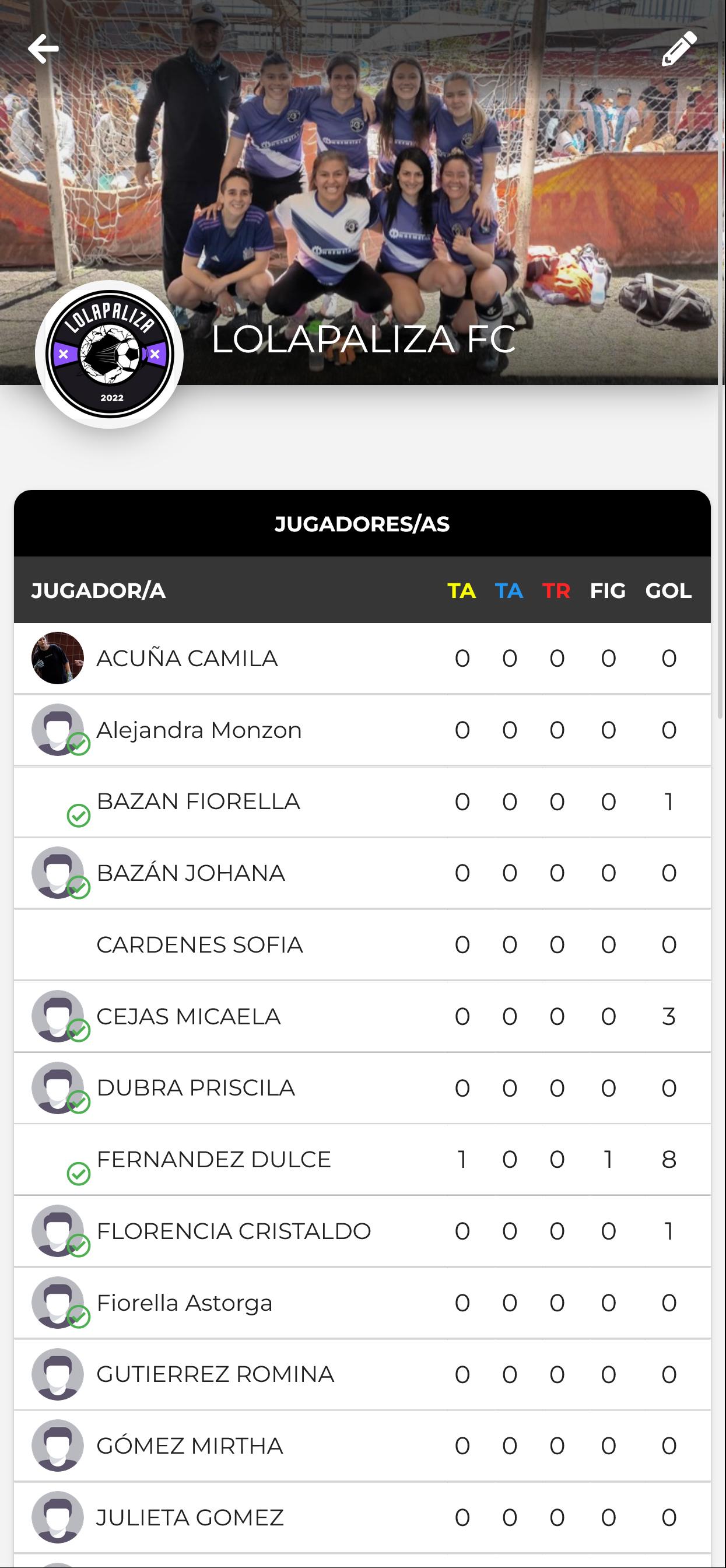726x1568 pixels.
Task: Edit the team with the pencil icon
Action: click(679, 48)
